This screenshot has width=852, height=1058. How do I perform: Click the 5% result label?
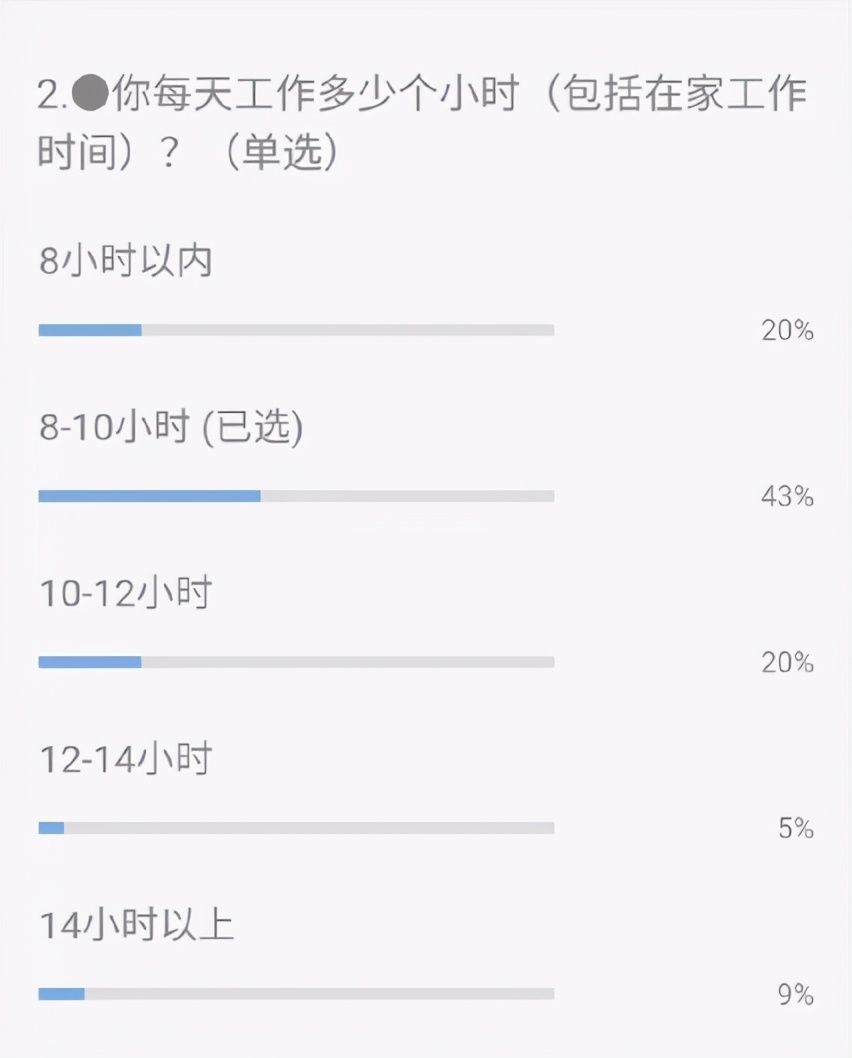click(x=796, y=827)
